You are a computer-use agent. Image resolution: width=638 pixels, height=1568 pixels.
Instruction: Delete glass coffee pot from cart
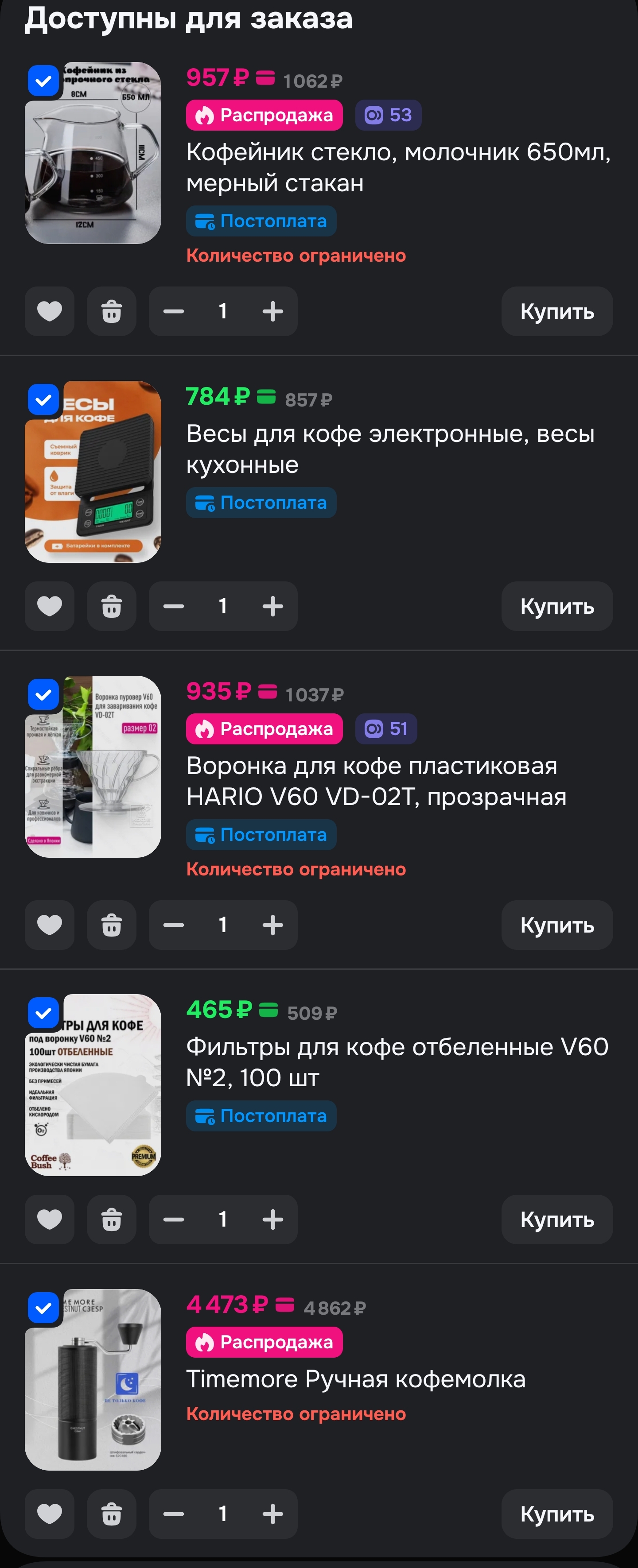[x=111, y=311]
